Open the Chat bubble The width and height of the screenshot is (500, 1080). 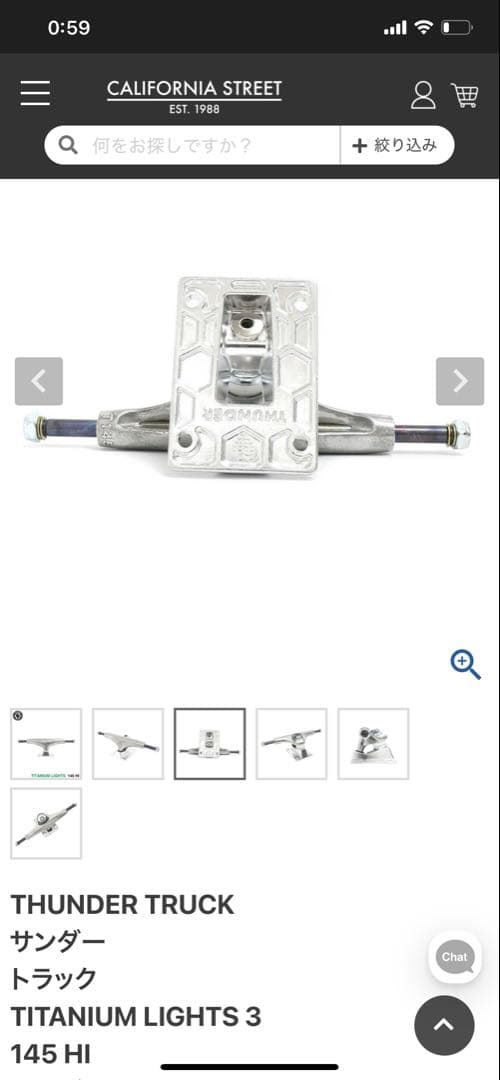pos(455,957)
